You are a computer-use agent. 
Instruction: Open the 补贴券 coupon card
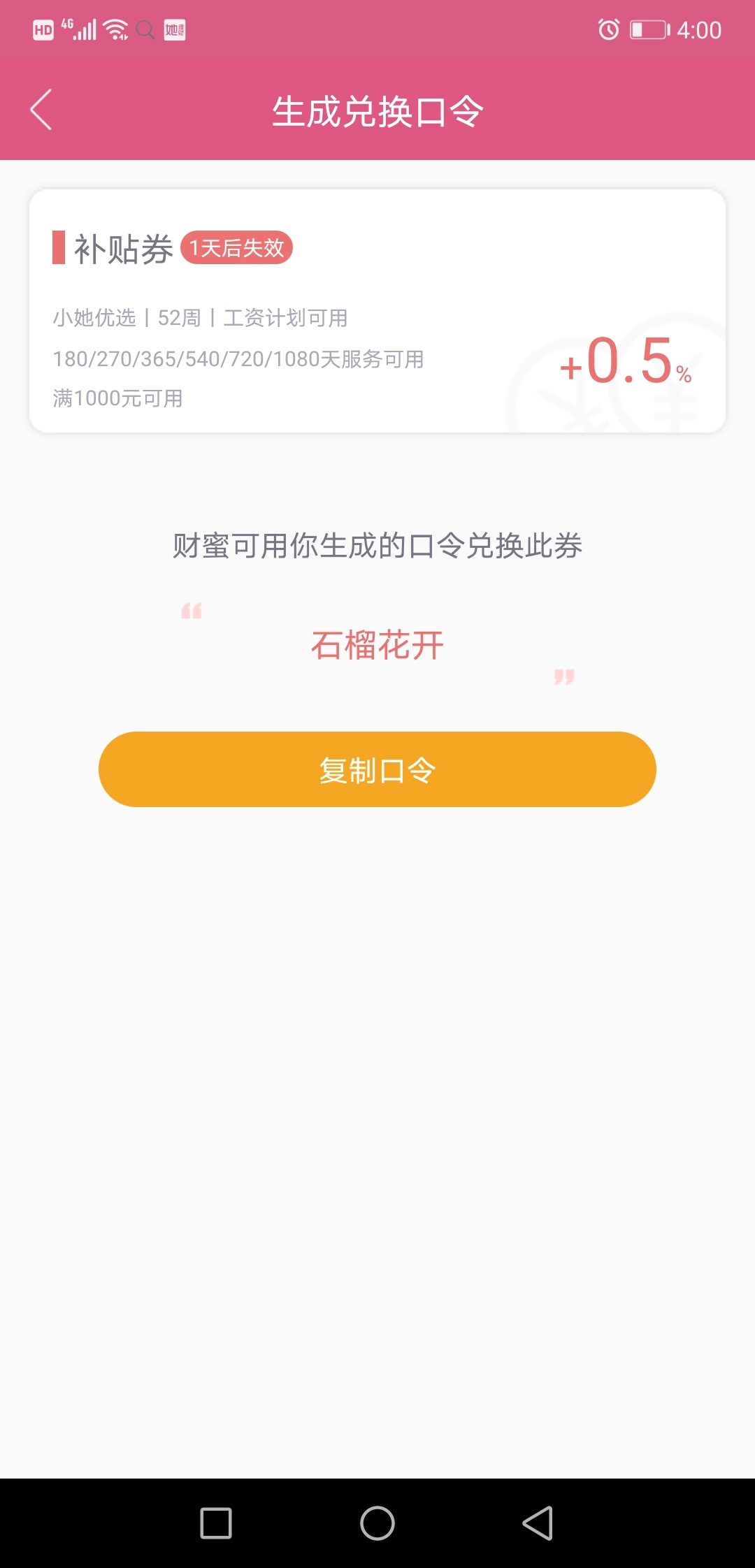[377, 311]
